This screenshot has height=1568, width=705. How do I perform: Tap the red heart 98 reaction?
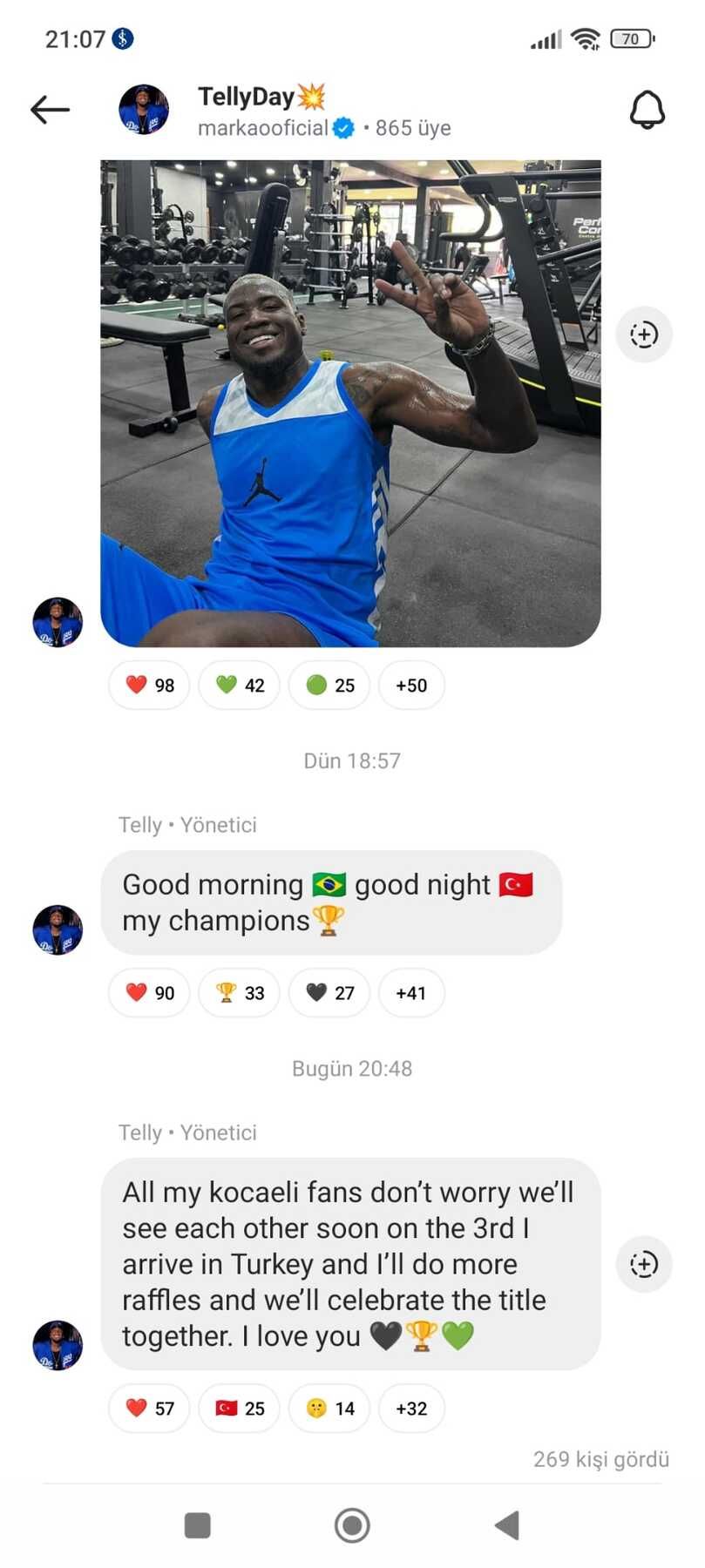tap(149, 686)
